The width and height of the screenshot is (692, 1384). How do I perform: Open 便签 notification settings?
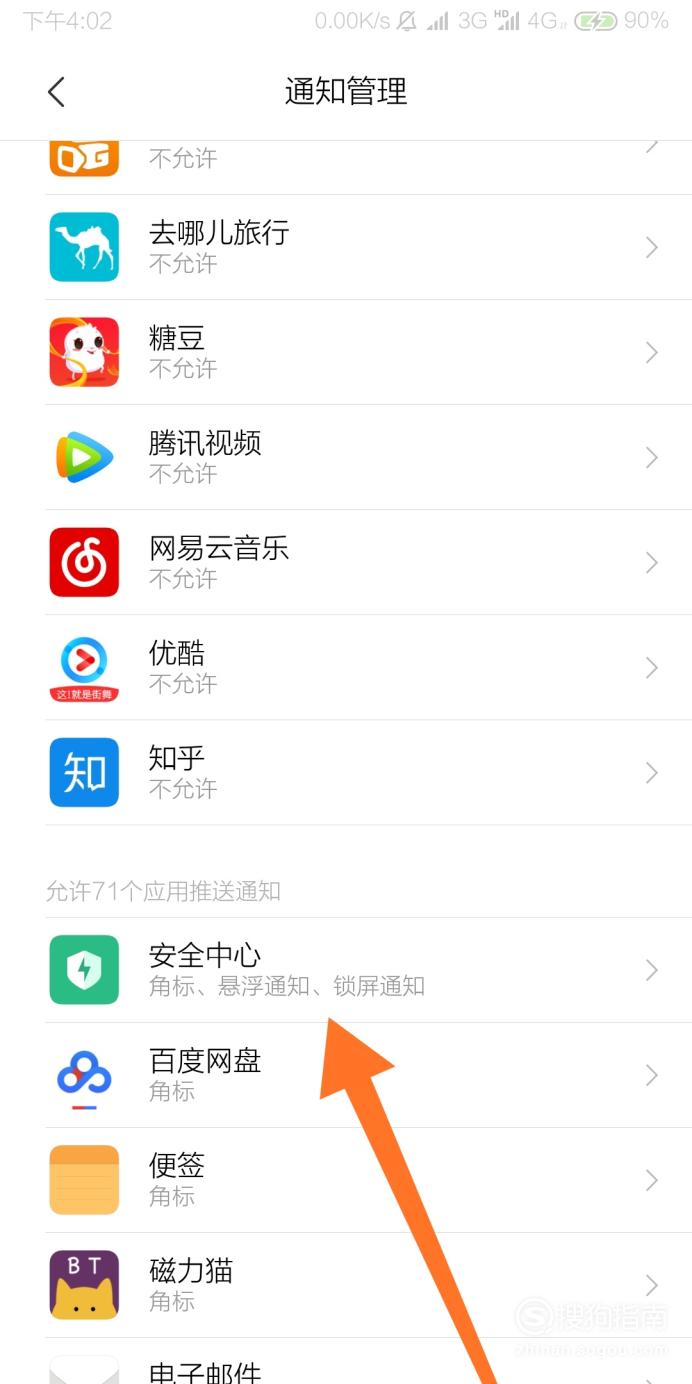click(346, 1180)
